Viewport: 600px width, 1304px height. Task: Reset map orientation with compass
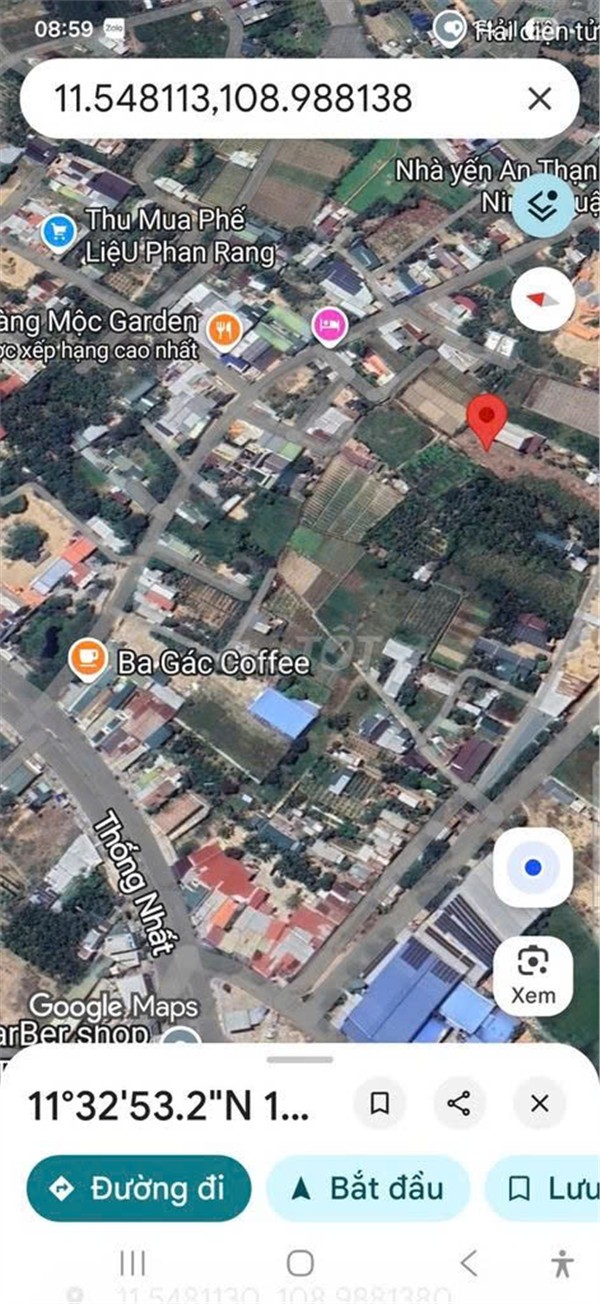tap(543, 299)
